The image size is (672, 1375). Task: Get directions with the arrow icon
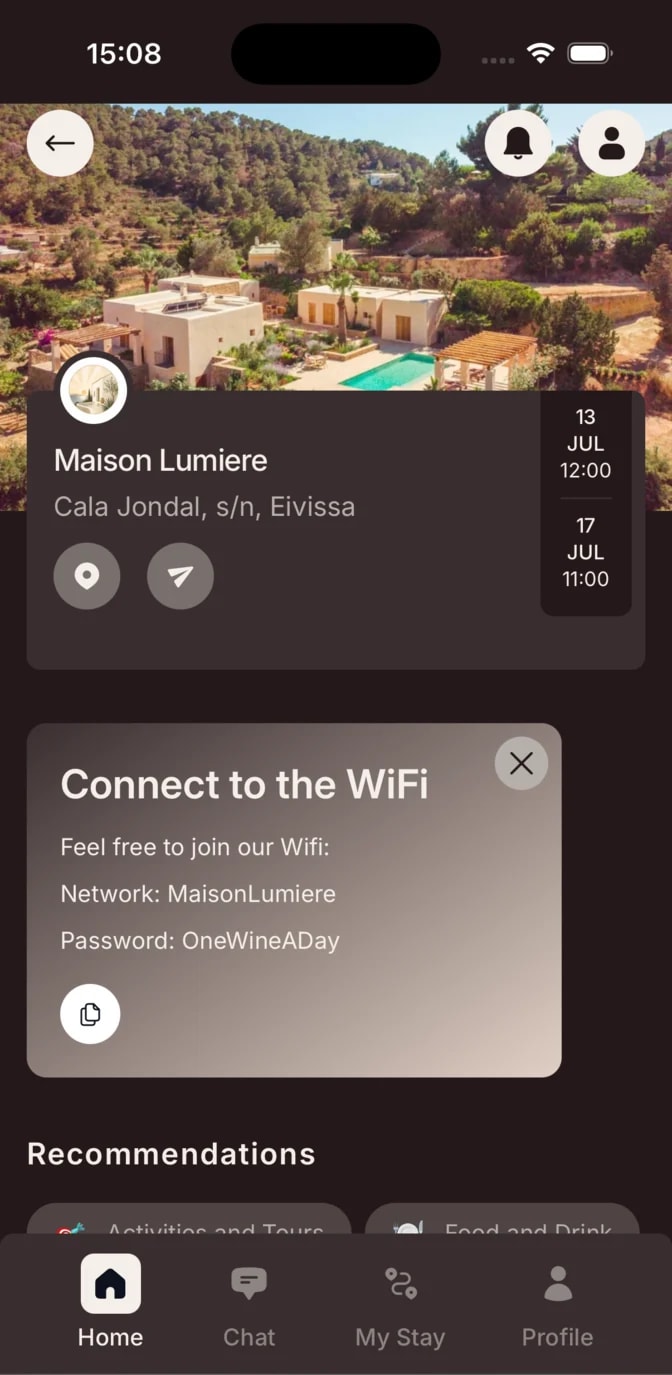pos(180,575)
